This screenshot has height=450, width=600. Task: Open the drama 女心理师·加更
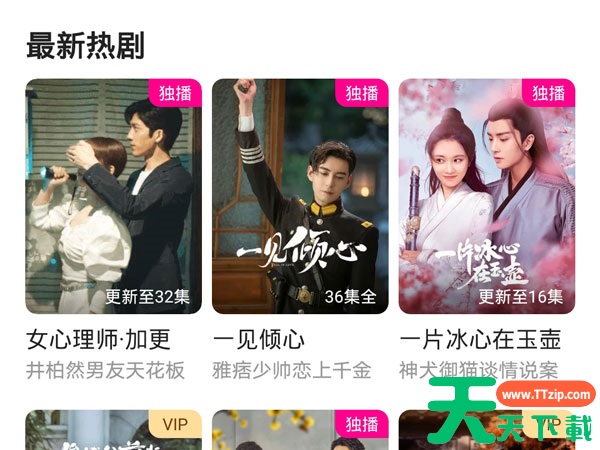click(113, 197)
